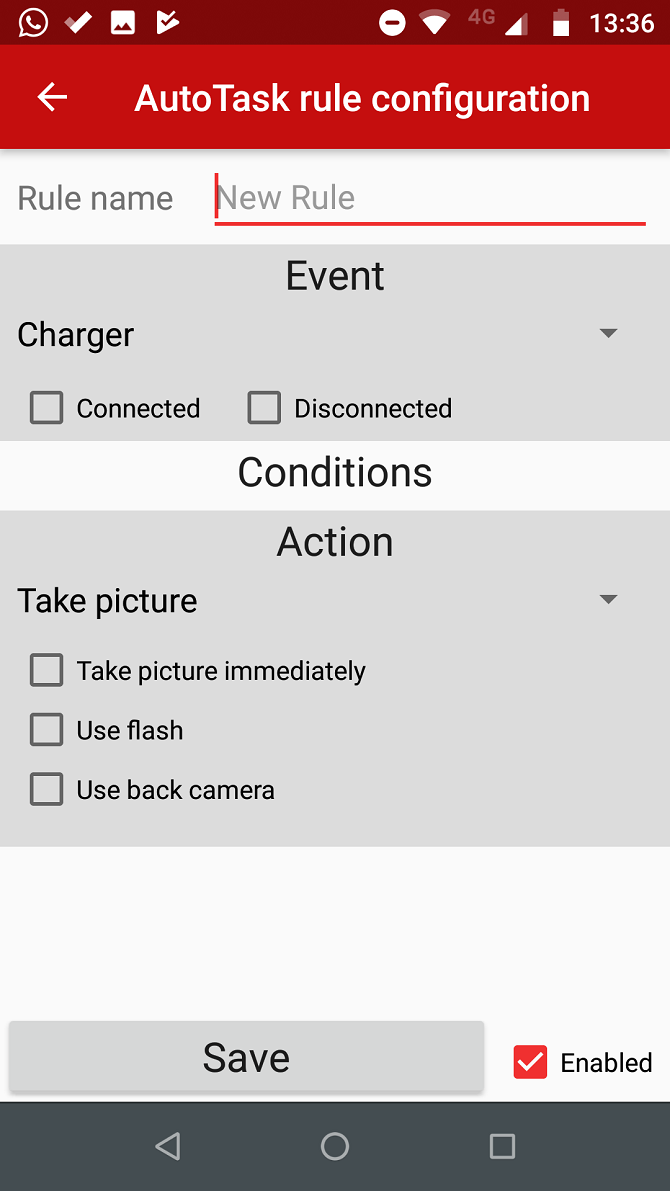Go back using the app bar arrow
This screenshot has height=1191, width=670.
(52, 97)
